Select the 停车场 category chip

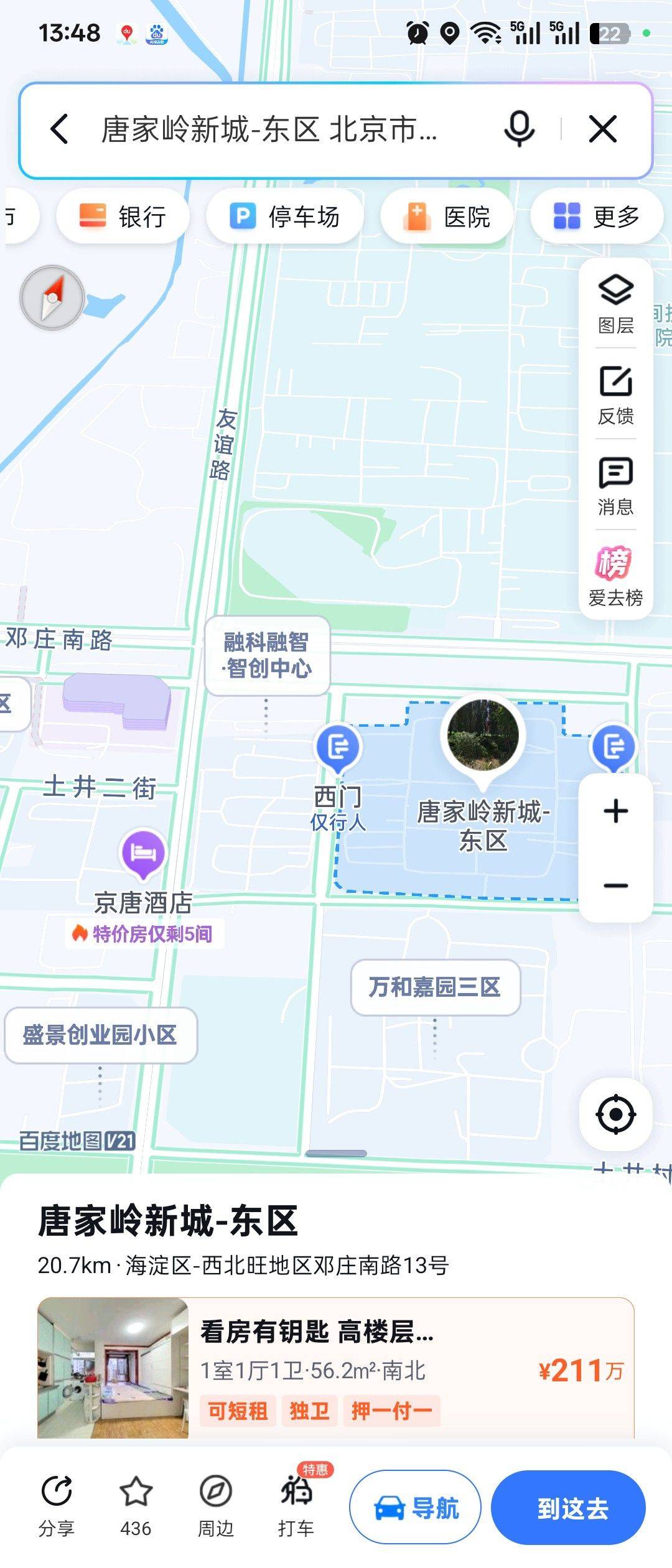click(285, 217)
